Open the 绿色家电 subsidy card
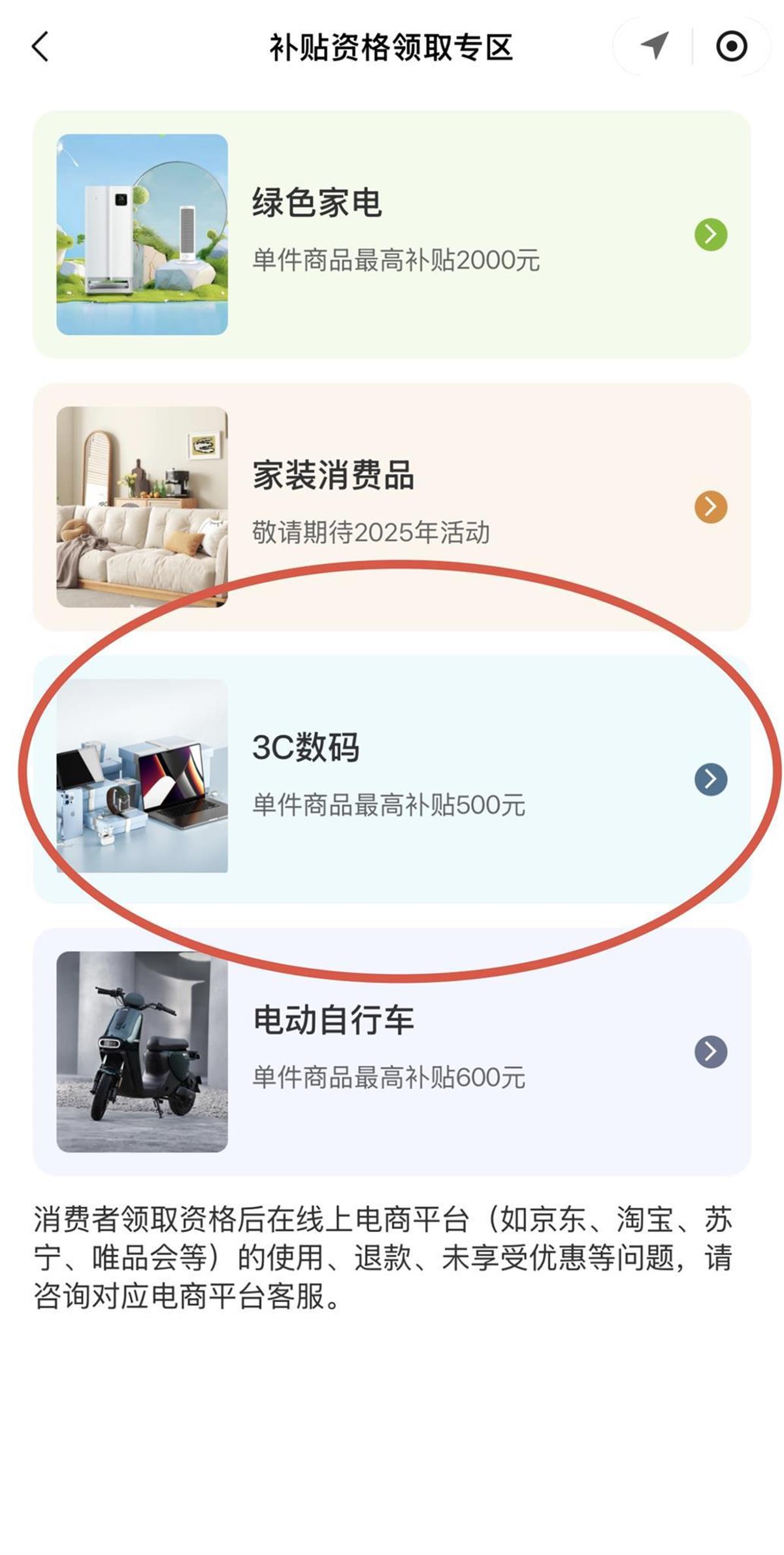 tap(392, 235)
